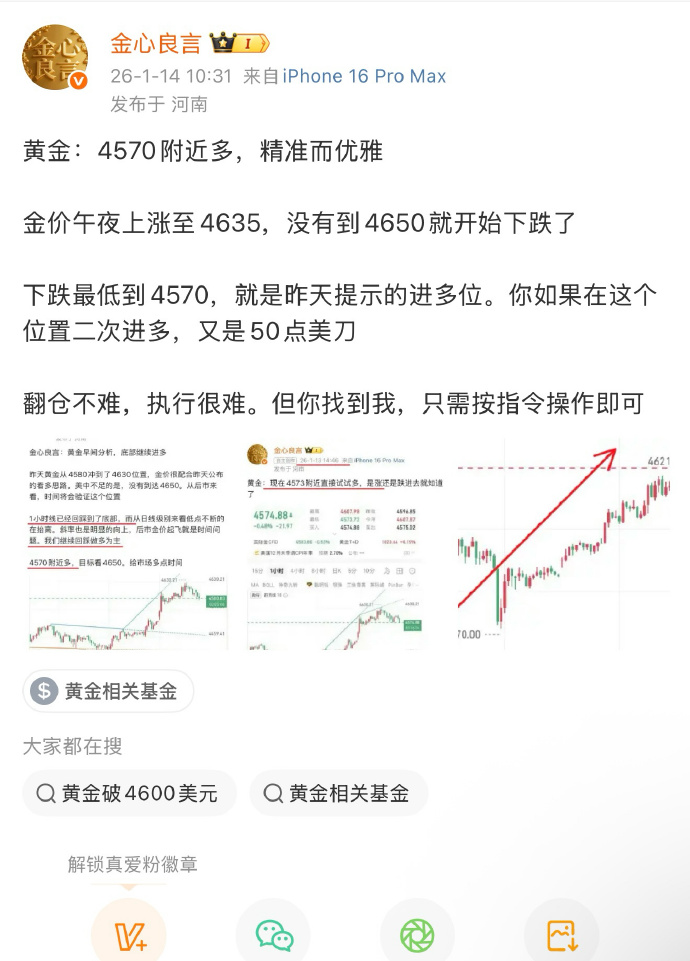This screenshot has width=690, height=961.
Task: Share via the green camera-shutter icon
Action: pyautogui.click(x=417, y=935)
